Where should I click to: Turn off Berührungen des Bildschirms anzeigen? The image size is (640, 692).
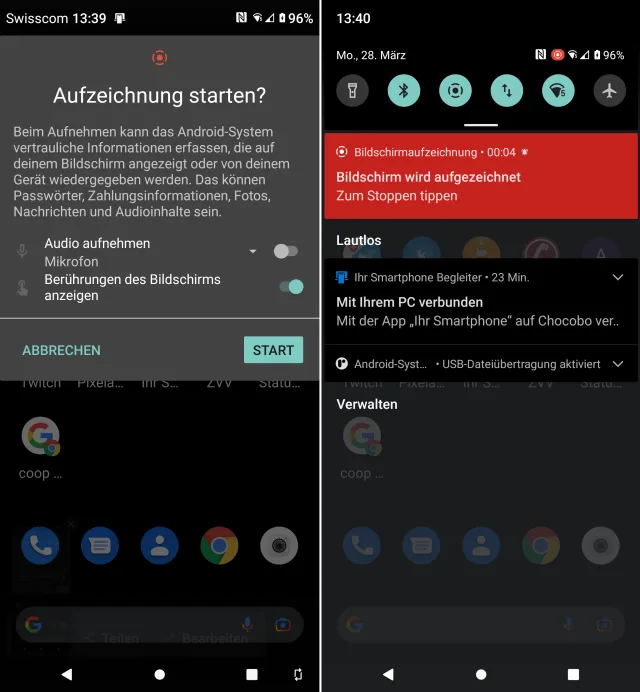click(290, 287)
